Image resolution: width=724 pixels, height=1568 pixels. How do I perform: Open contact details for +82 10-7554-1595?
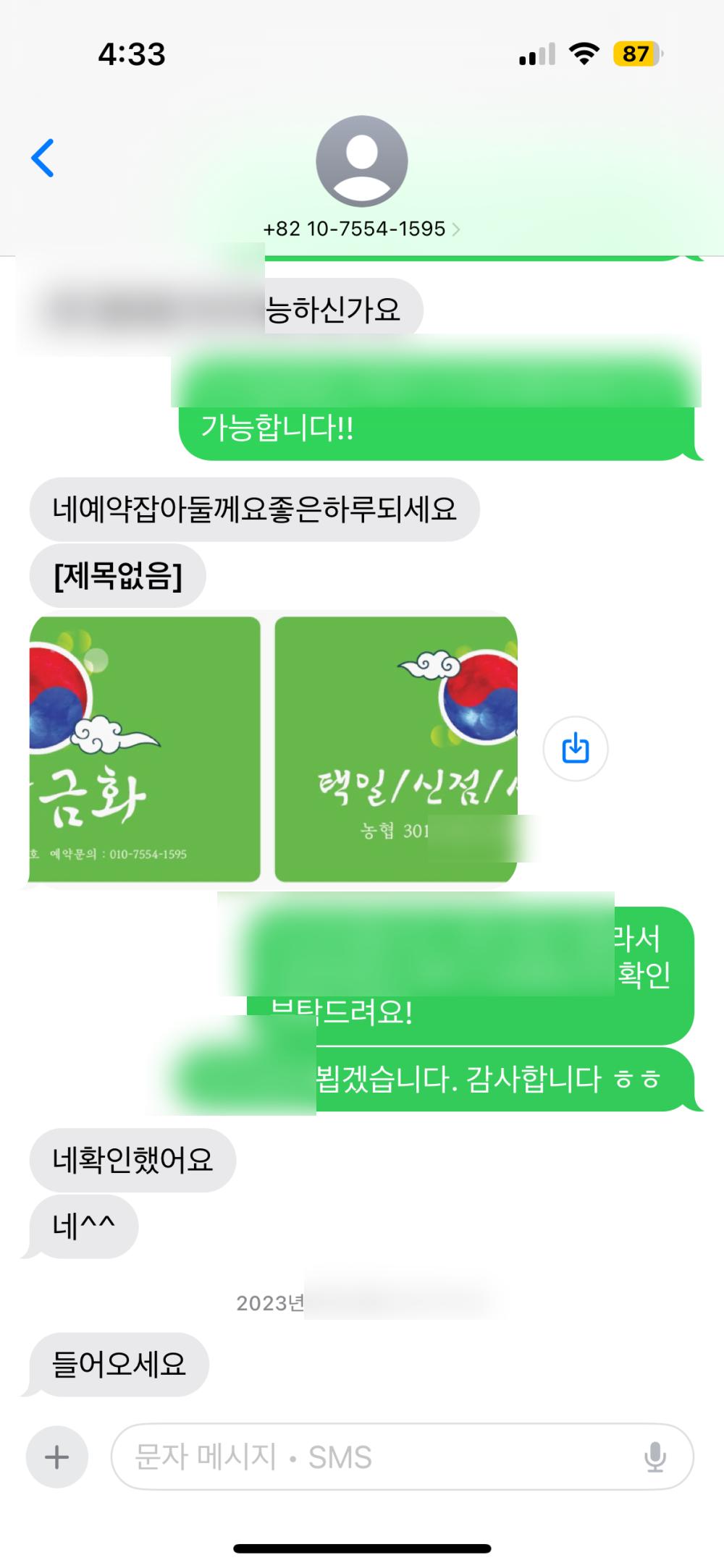click(361, 229)
